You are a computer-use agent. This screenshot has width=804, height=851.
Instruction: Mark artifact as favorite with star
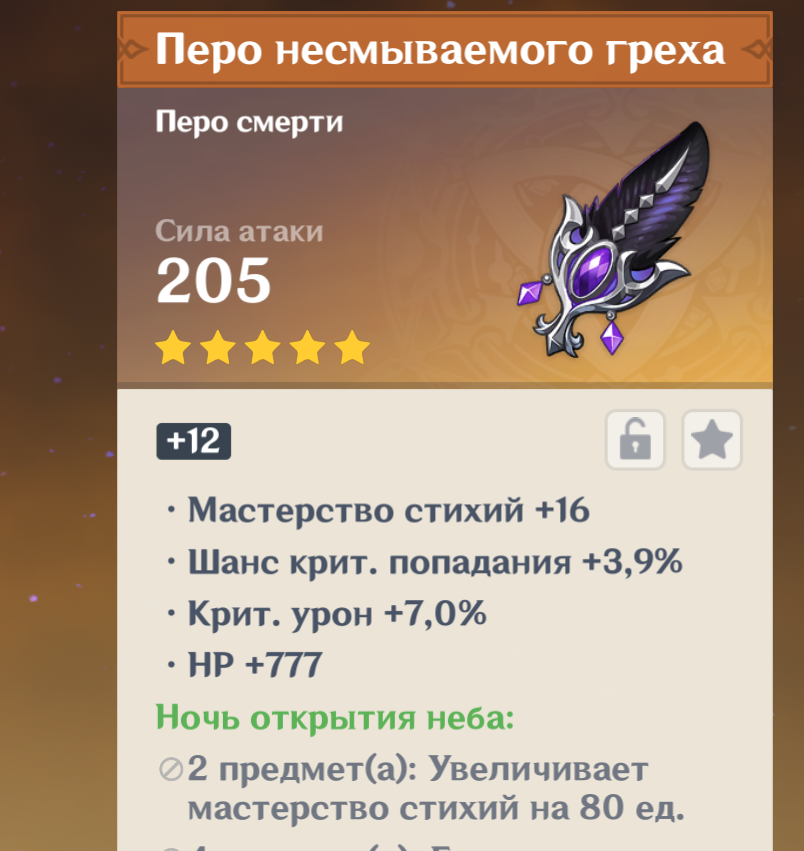click(x=712, y=439)
